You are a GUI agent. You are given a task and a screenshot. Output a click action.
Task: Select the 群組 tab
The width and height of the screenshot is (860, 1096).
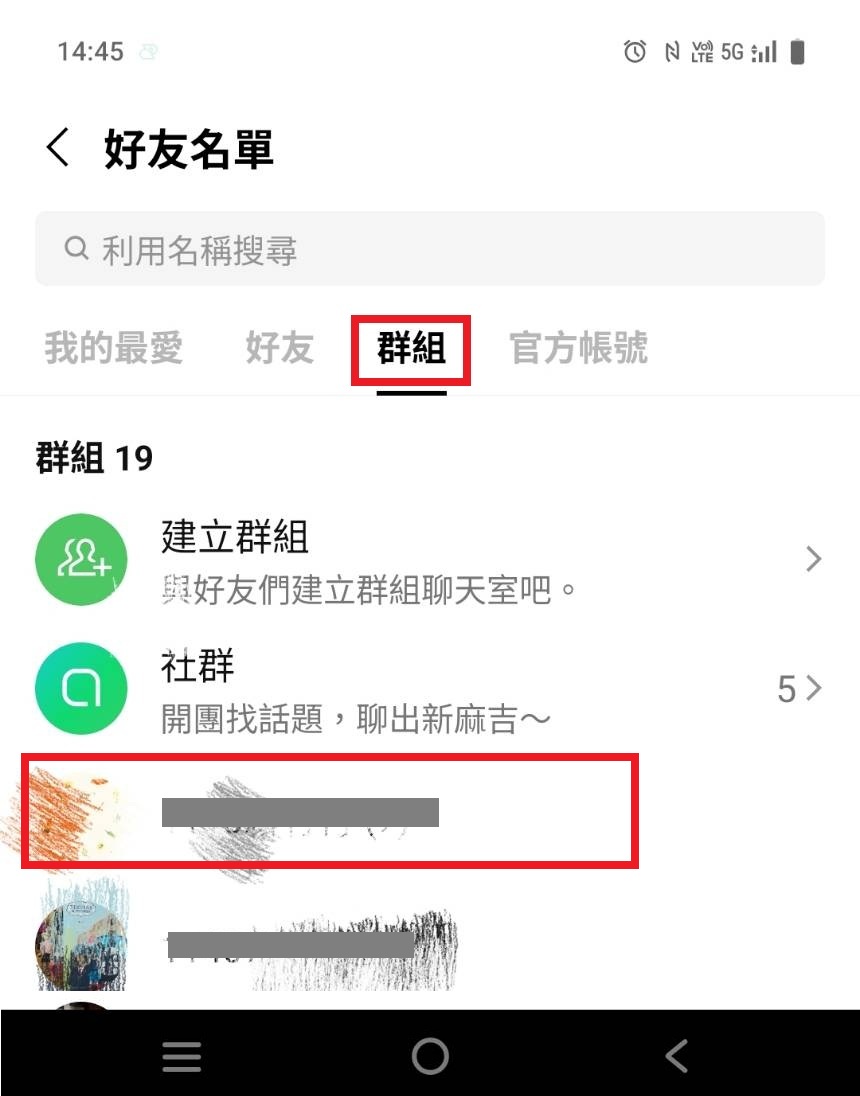(x=411, y=348)
